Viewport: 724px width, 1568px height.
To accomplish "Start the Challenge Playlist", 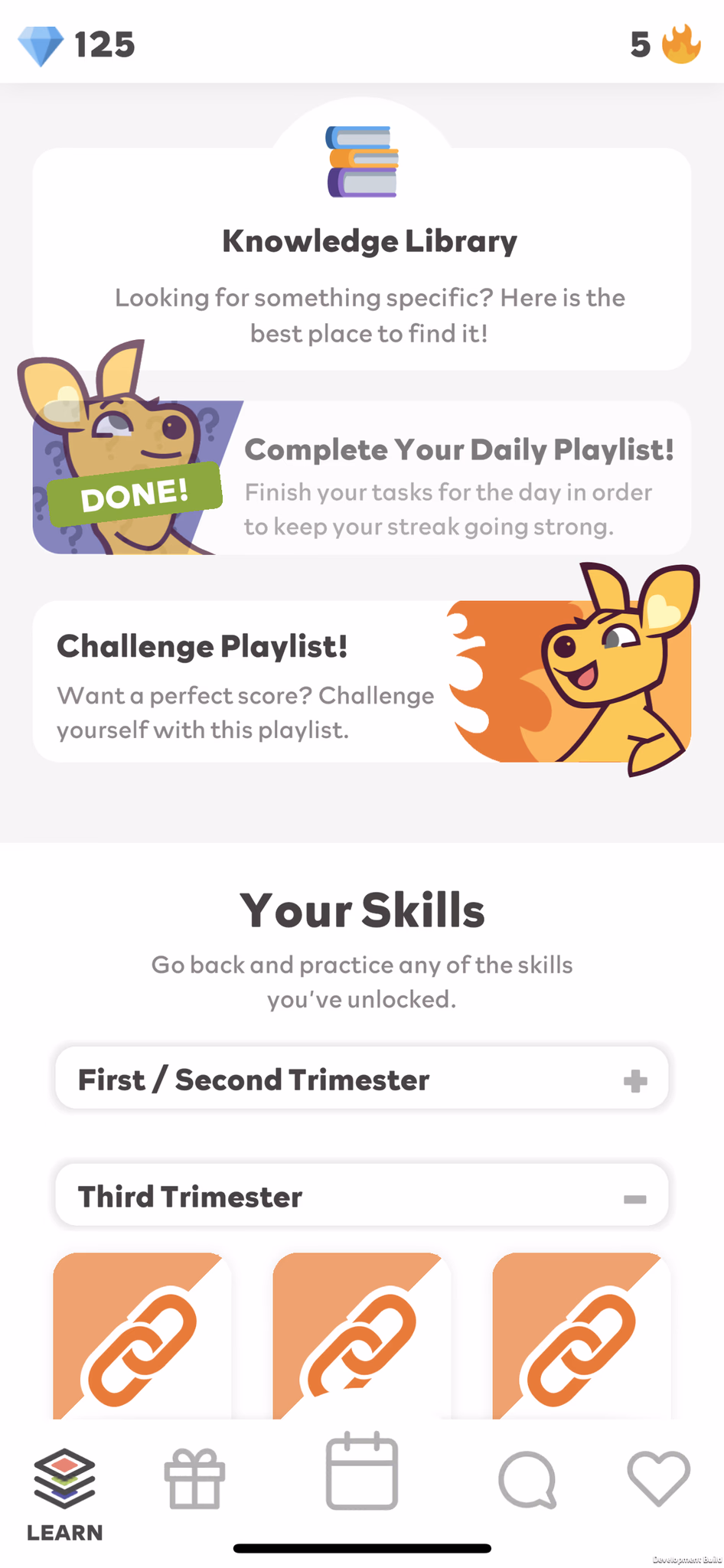I will (x=362, y=681).
